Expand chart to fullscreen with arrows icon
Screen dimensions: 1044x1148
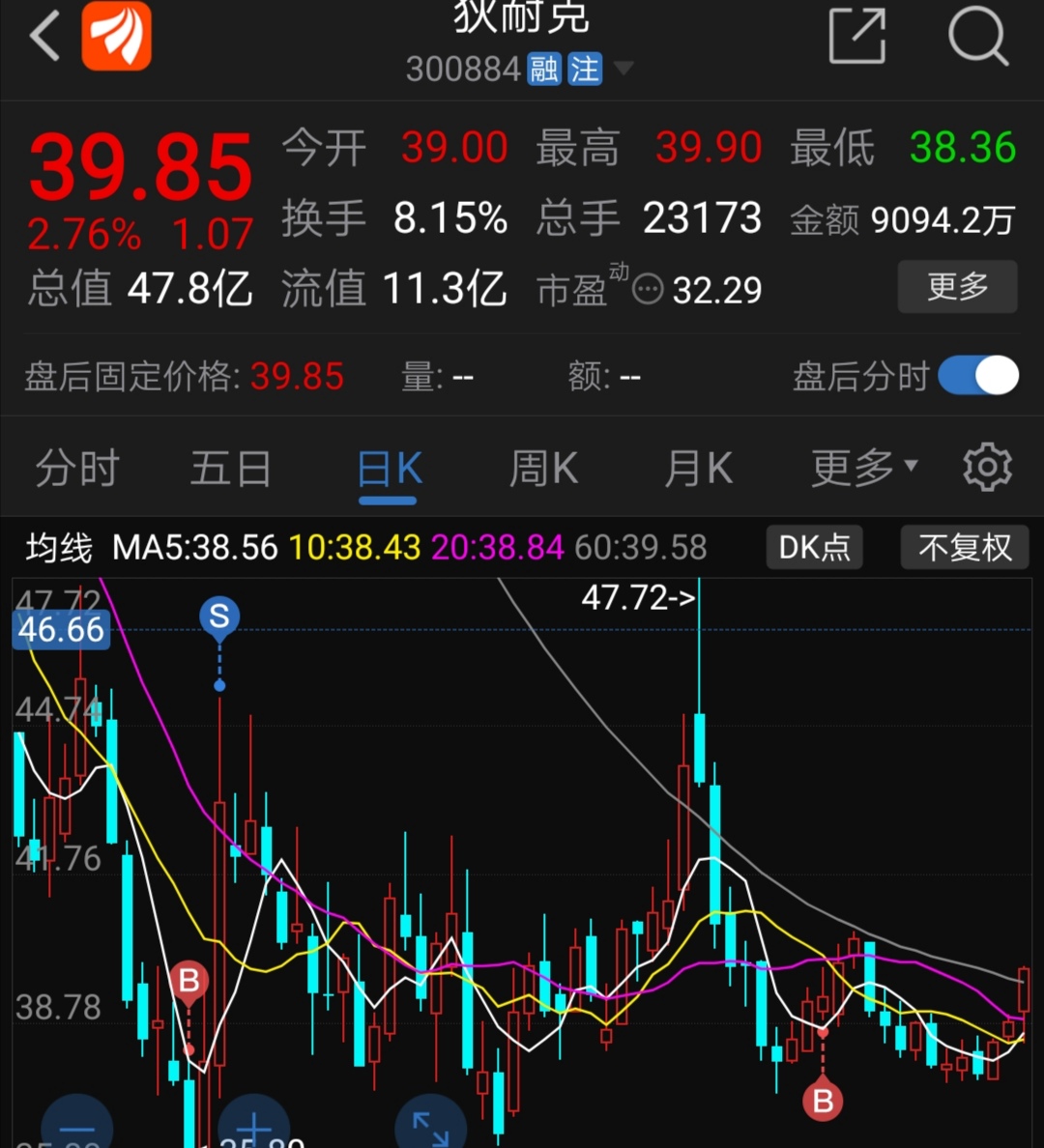coord(429,1126)
